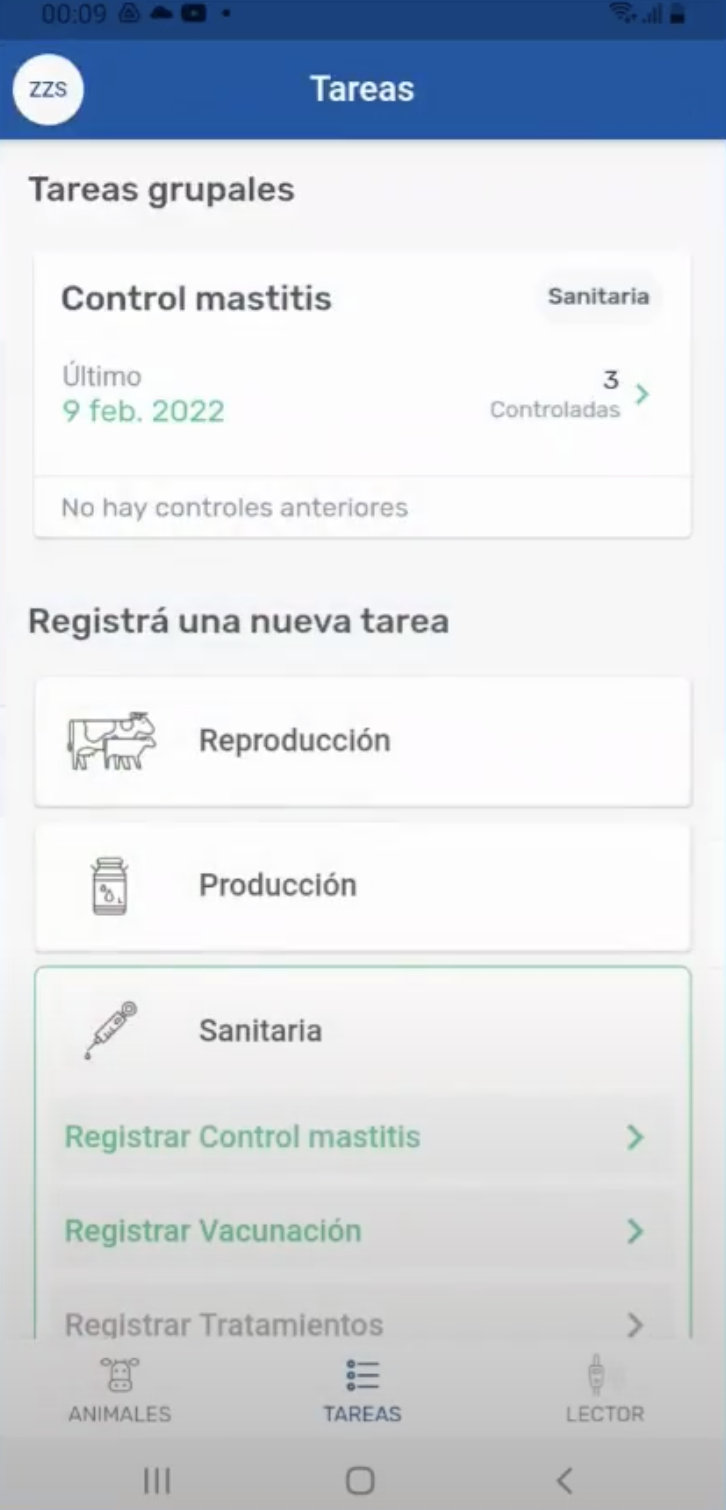726x1510 pixels.
Task: Choose Registrar Tratamientos
Action: pyautogui.click(x=355, y=1324)
